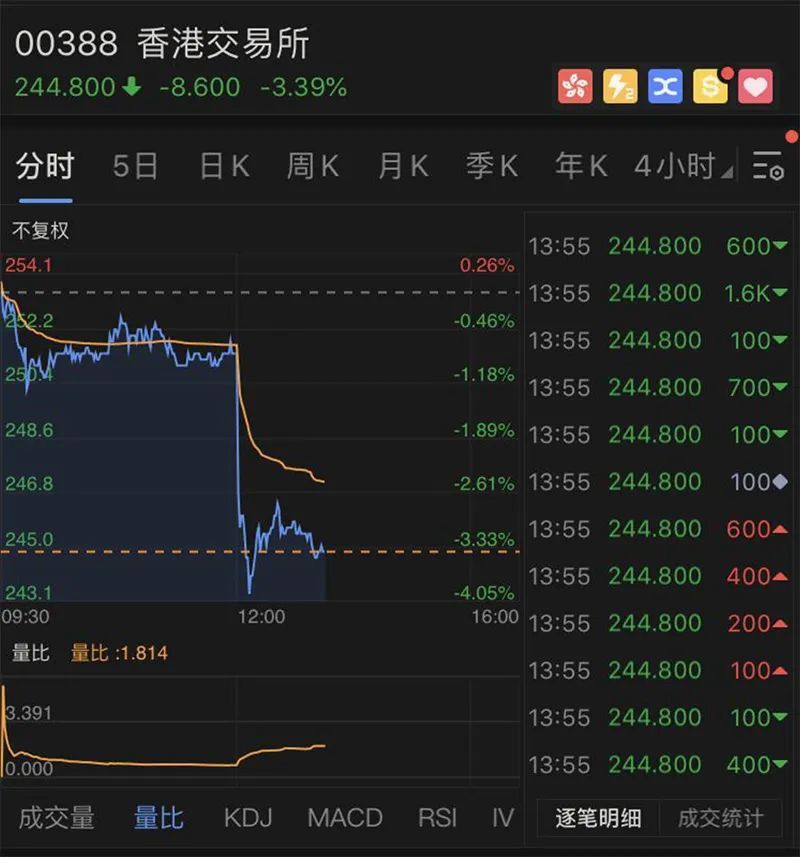The width and height of the screenshot is (800, 857).
Task: Show the 季K quarterly chart
Action: [x=492, y=166]
